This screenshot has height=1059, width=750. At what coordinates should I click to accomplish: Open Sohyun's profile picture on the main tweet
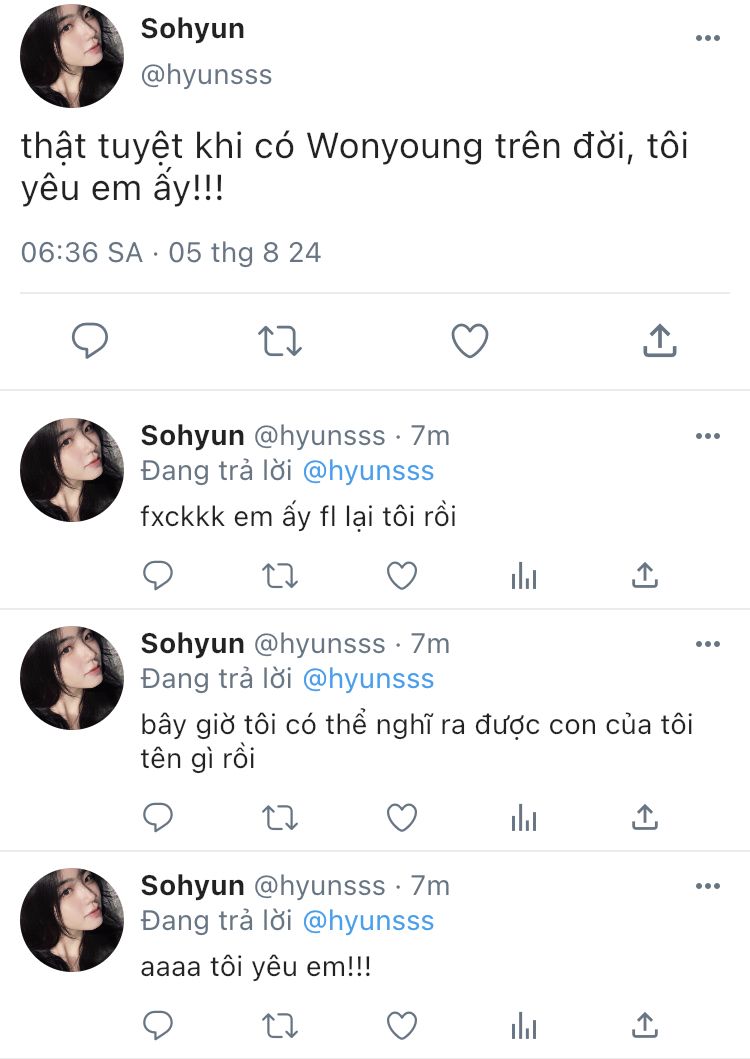[72, 57]
